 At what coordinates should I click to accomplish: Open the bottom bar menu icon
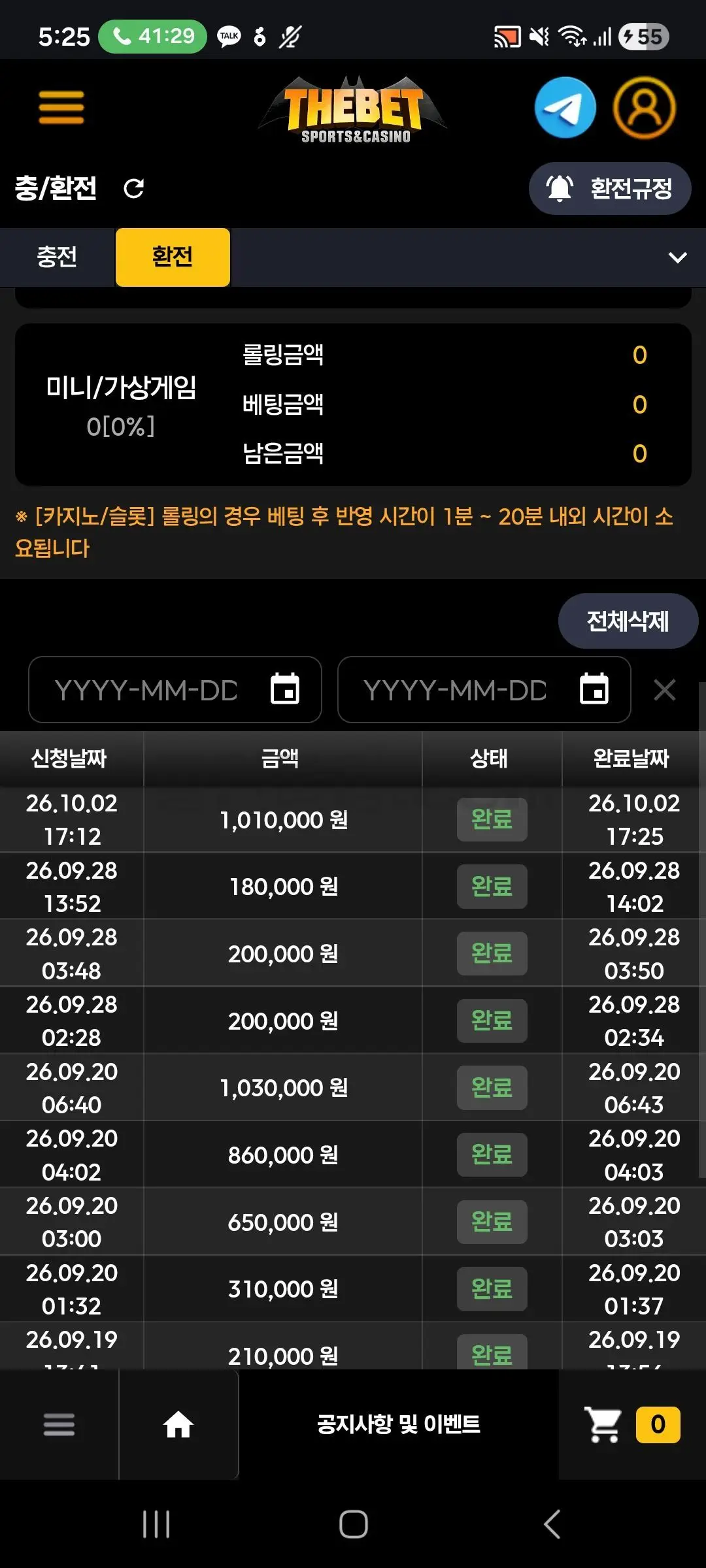coord(59,1424)
